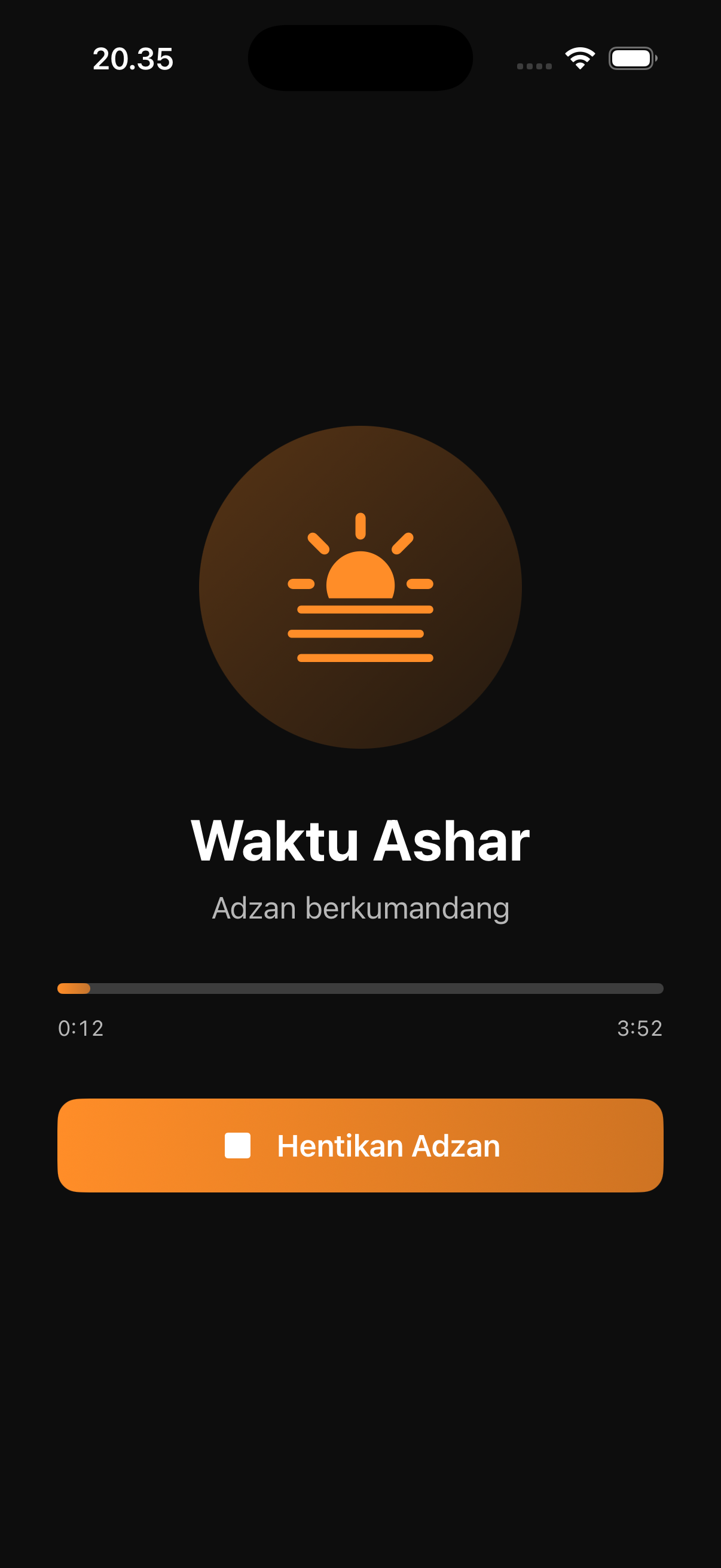Tap the total duration label 3:52
This screenshot has height=1568, width=721.
click(640, 1028)
